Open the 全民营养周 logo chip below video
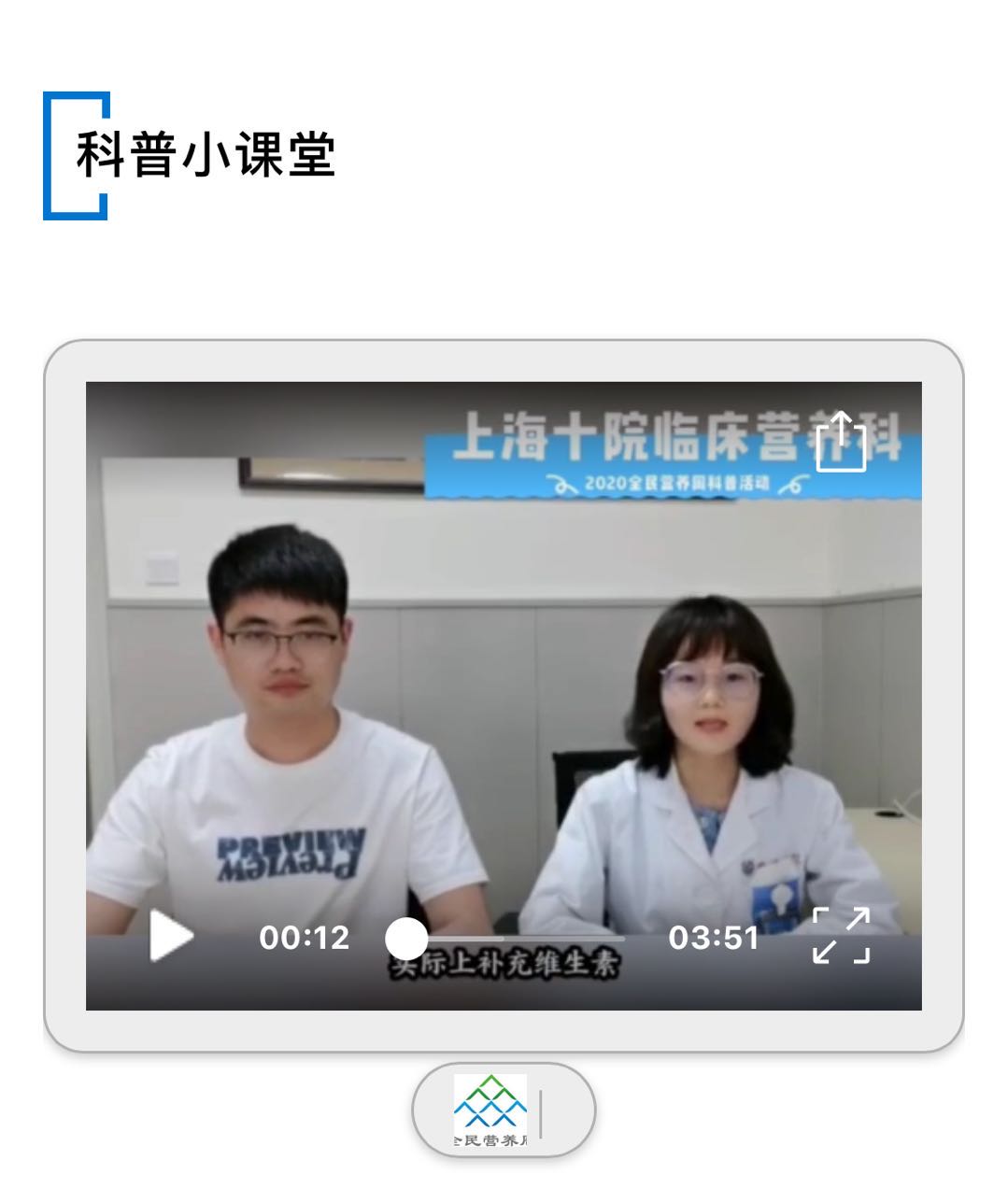 click(503, 1110)
